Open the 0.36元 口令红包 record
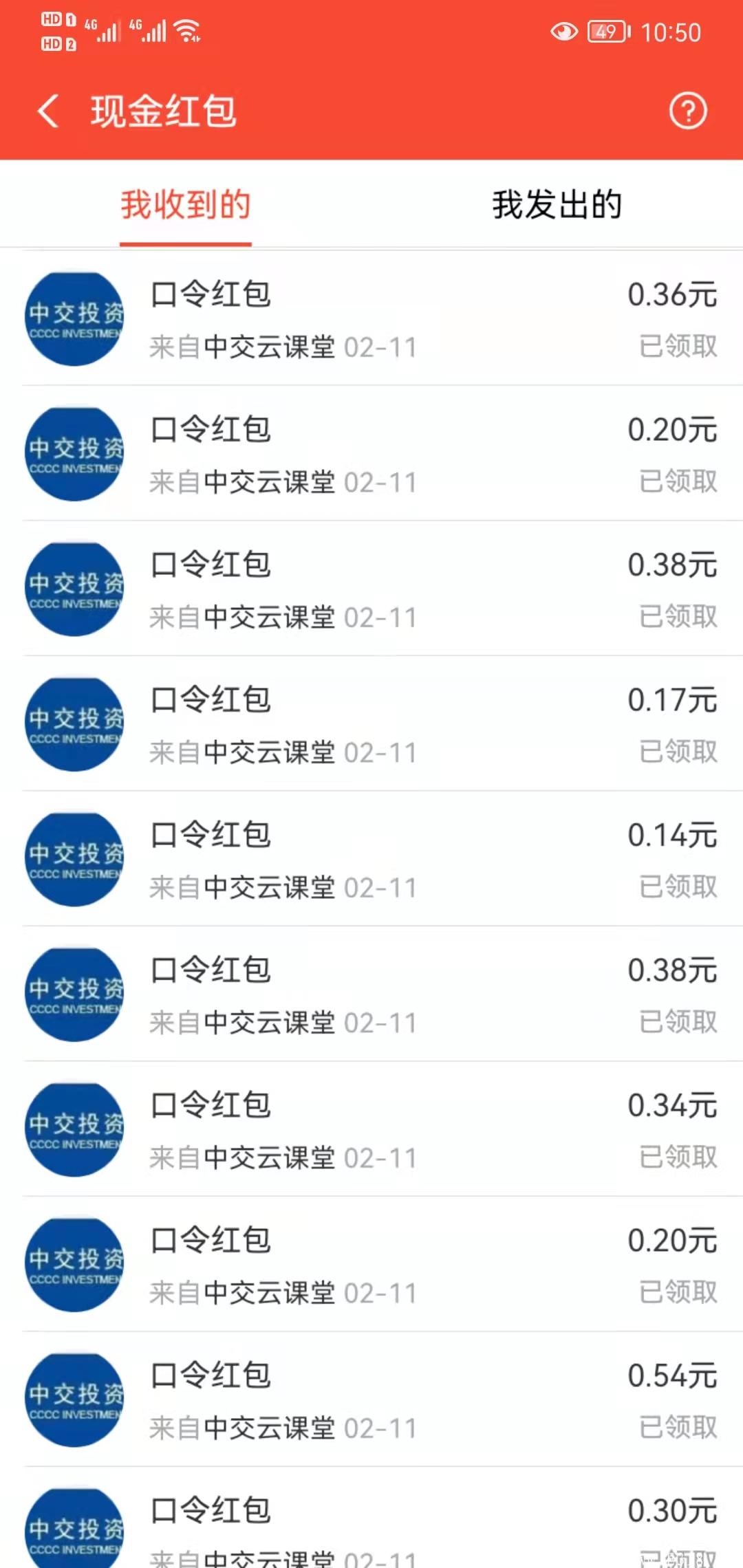 pyautogui.click(x=371, y=319)
